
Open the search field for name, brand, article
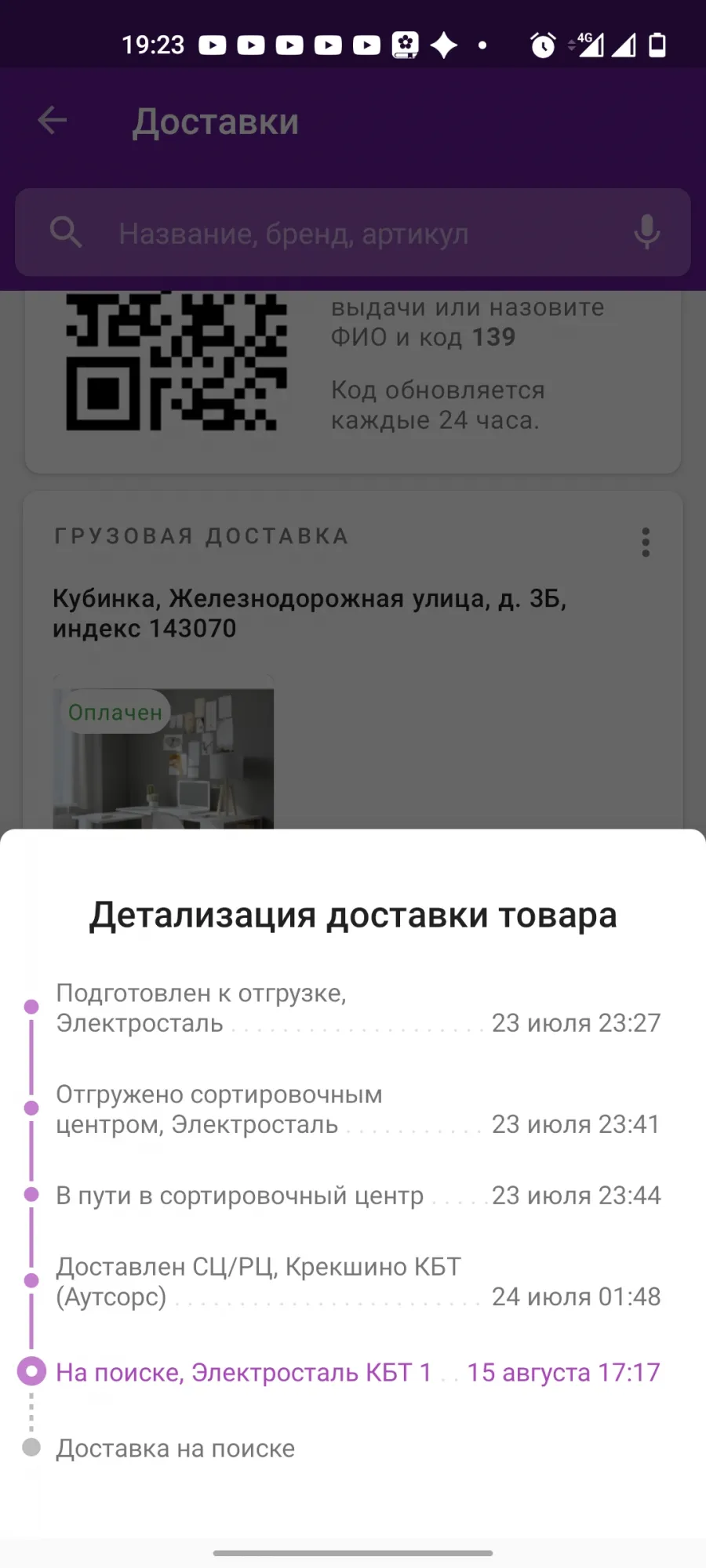pos(353,232)
